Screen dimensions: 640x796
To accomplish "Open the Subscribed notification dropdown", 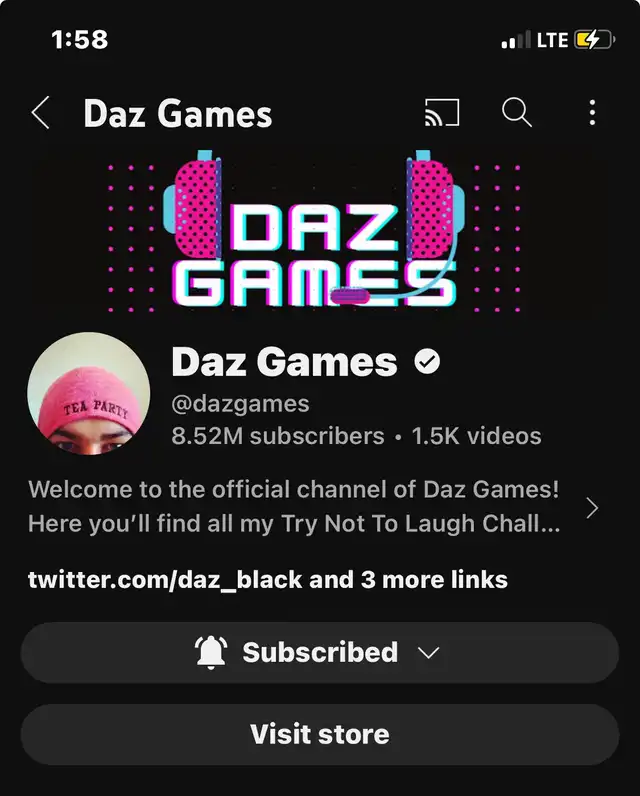I will coord(319,653).
